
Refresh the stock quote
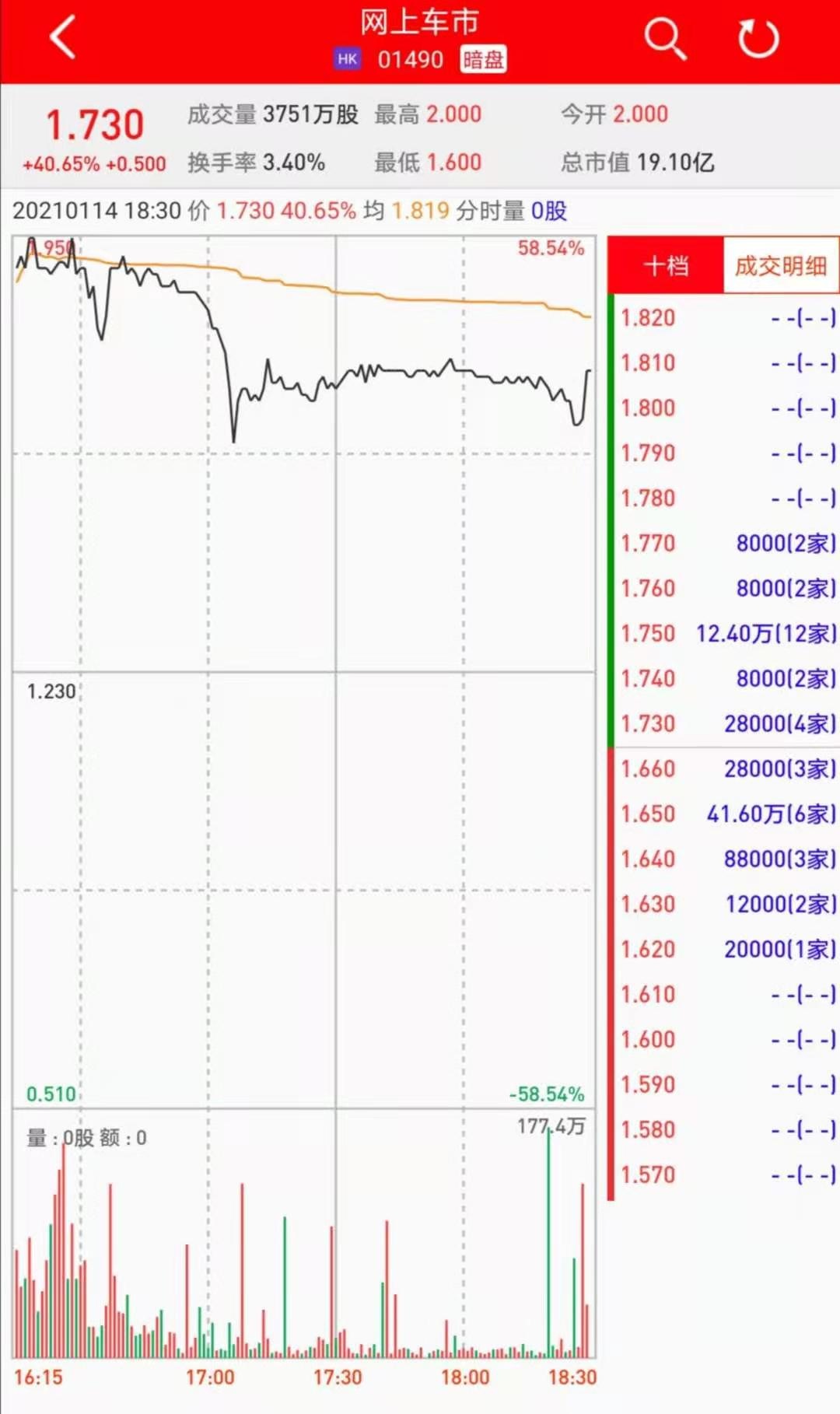(758, 39)
